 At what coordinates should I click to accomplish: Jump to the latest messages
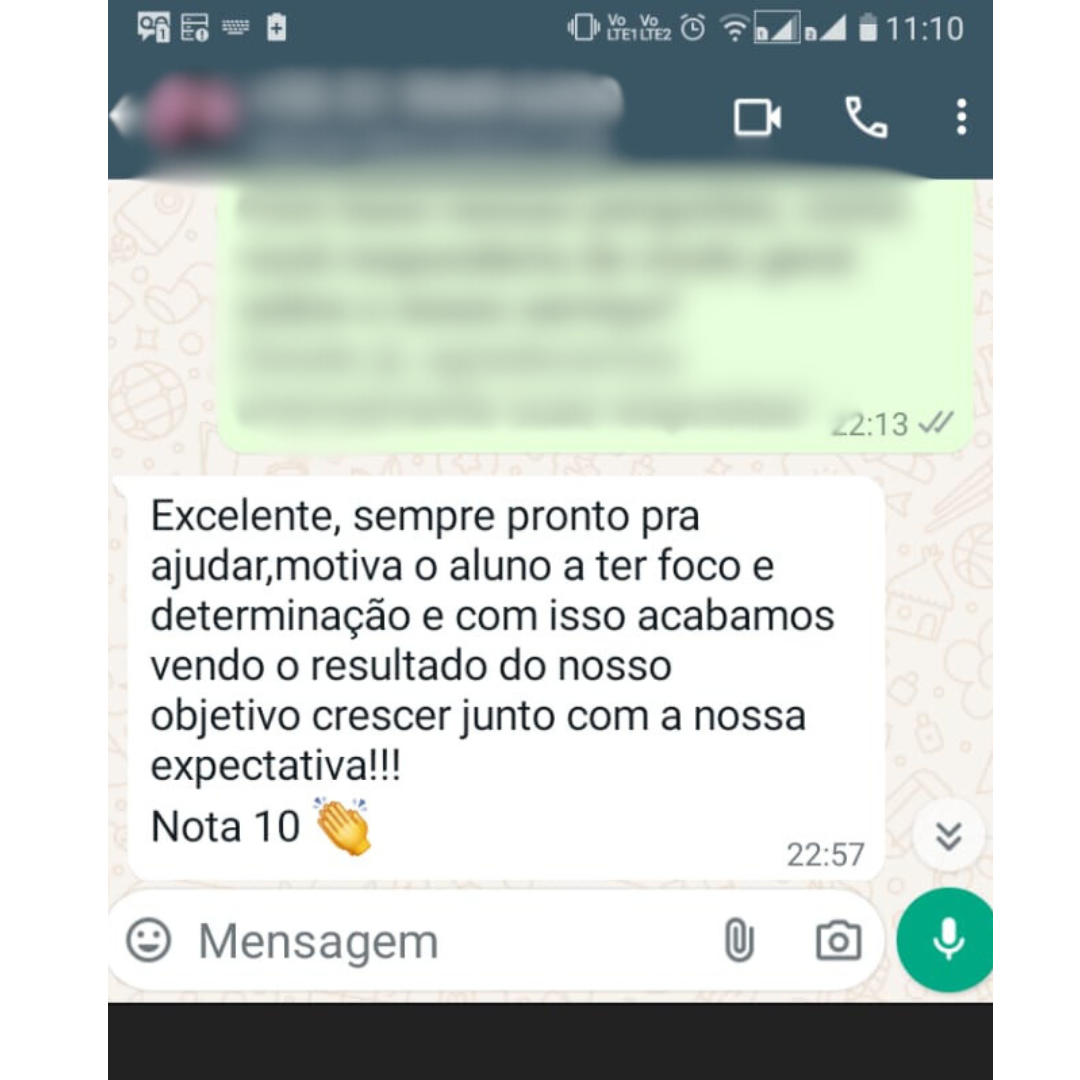pyautogui.click(x=948, y=836)
